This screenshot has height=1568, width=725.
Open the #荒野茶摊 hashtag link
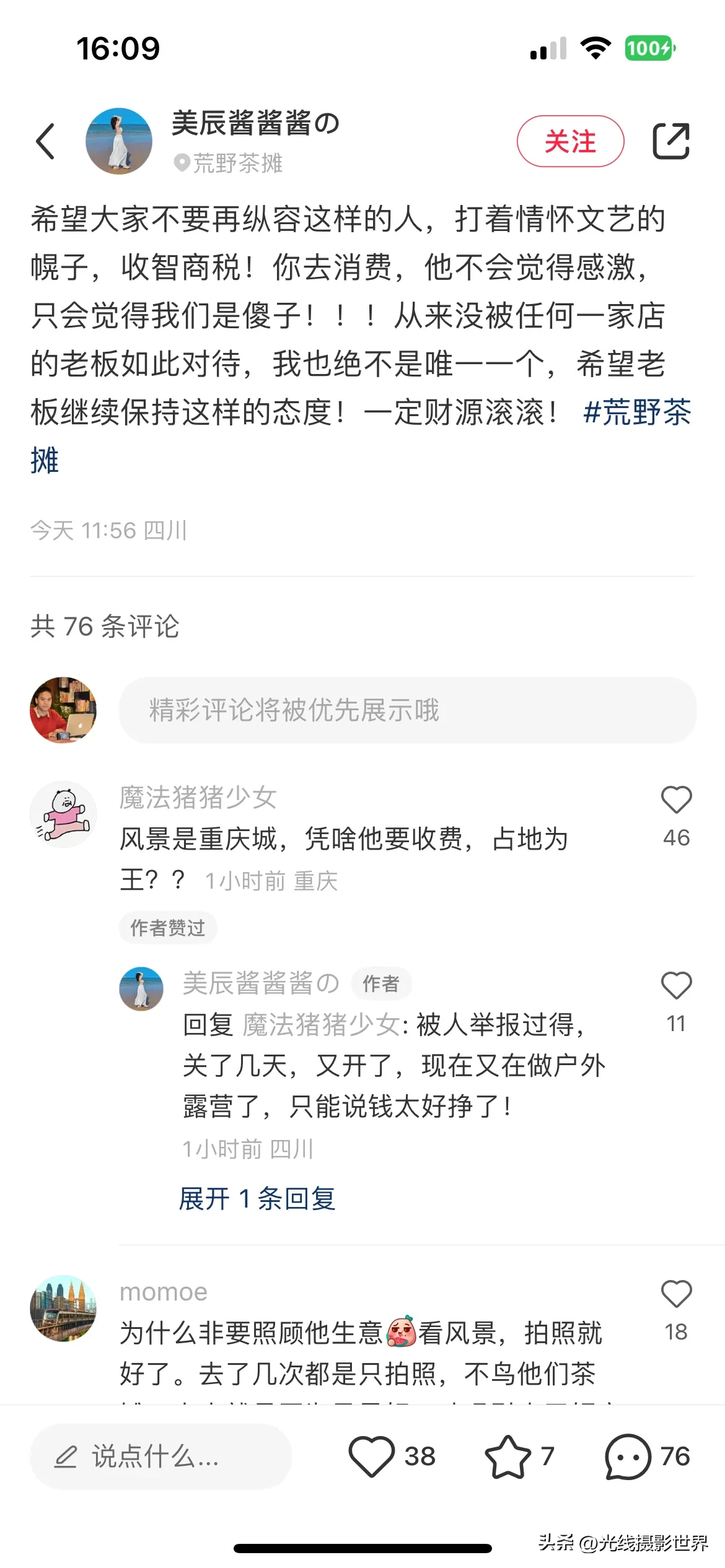pos(636,412)
